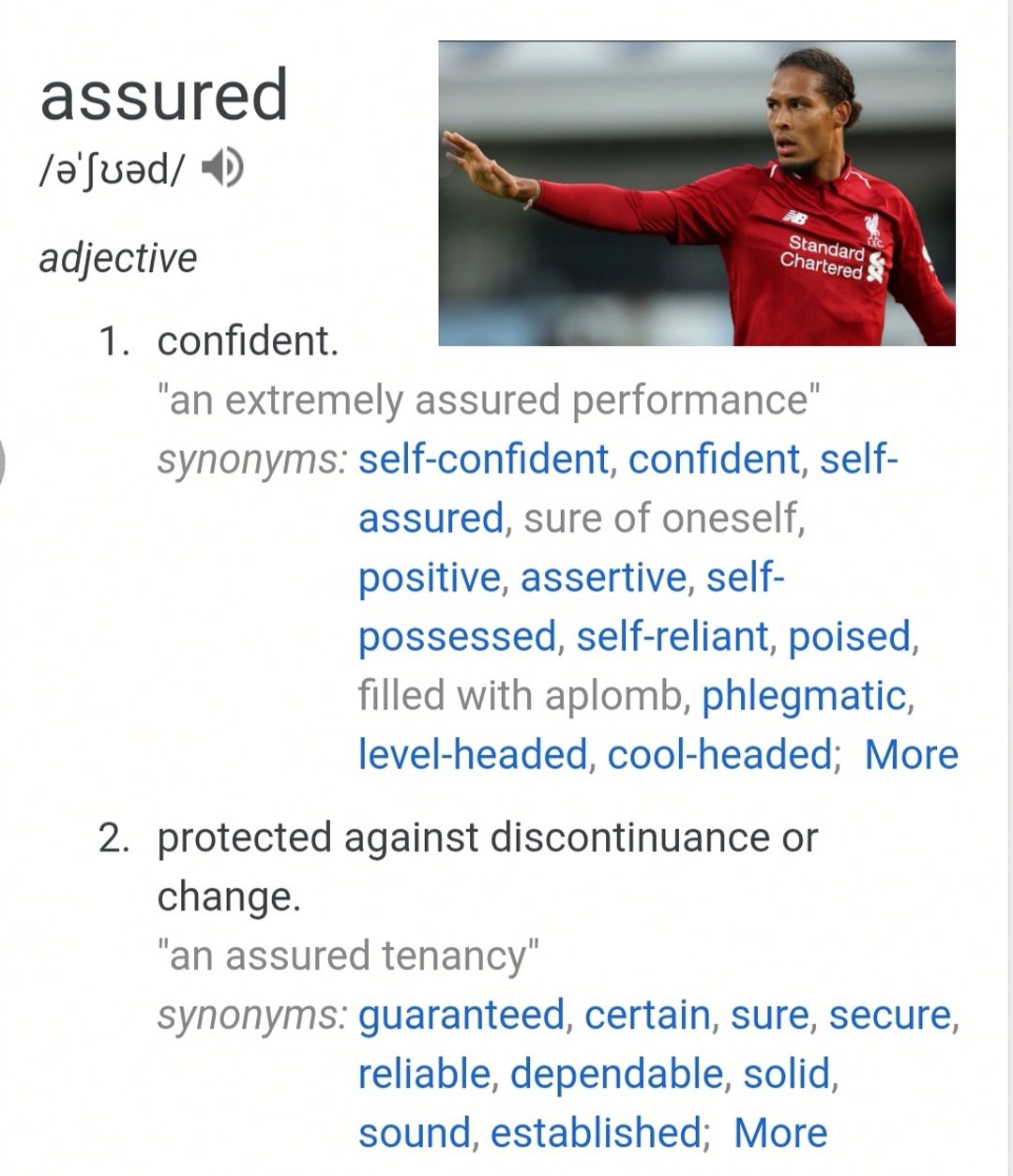The image size is (1013, 1176).
Task: Open the synonym 'positive'
Action: (430, 578)
